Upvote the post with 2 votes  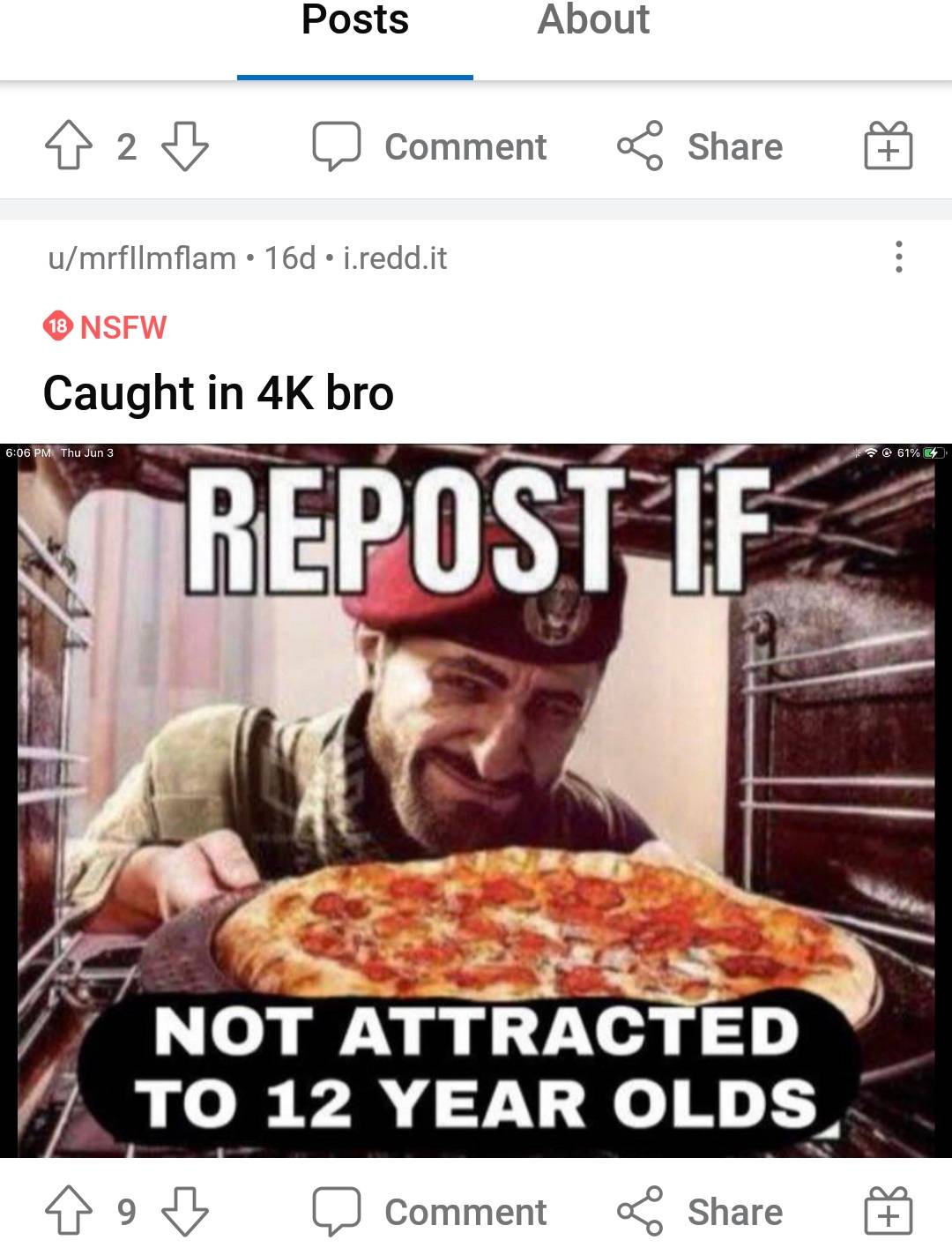pos(69,146)
